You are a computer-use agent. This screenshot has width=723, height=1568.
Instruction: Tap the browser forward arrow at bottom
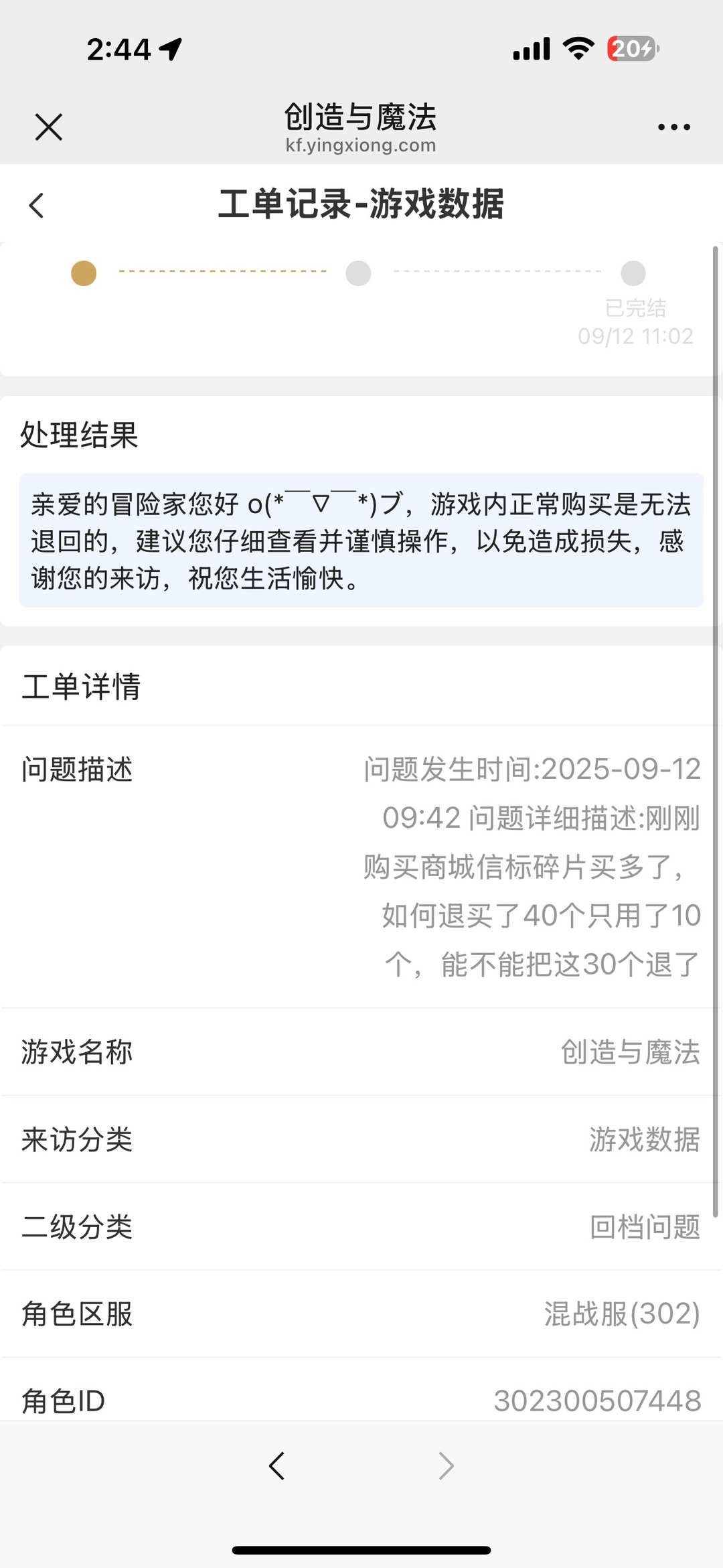click(x=446, y=1466)
